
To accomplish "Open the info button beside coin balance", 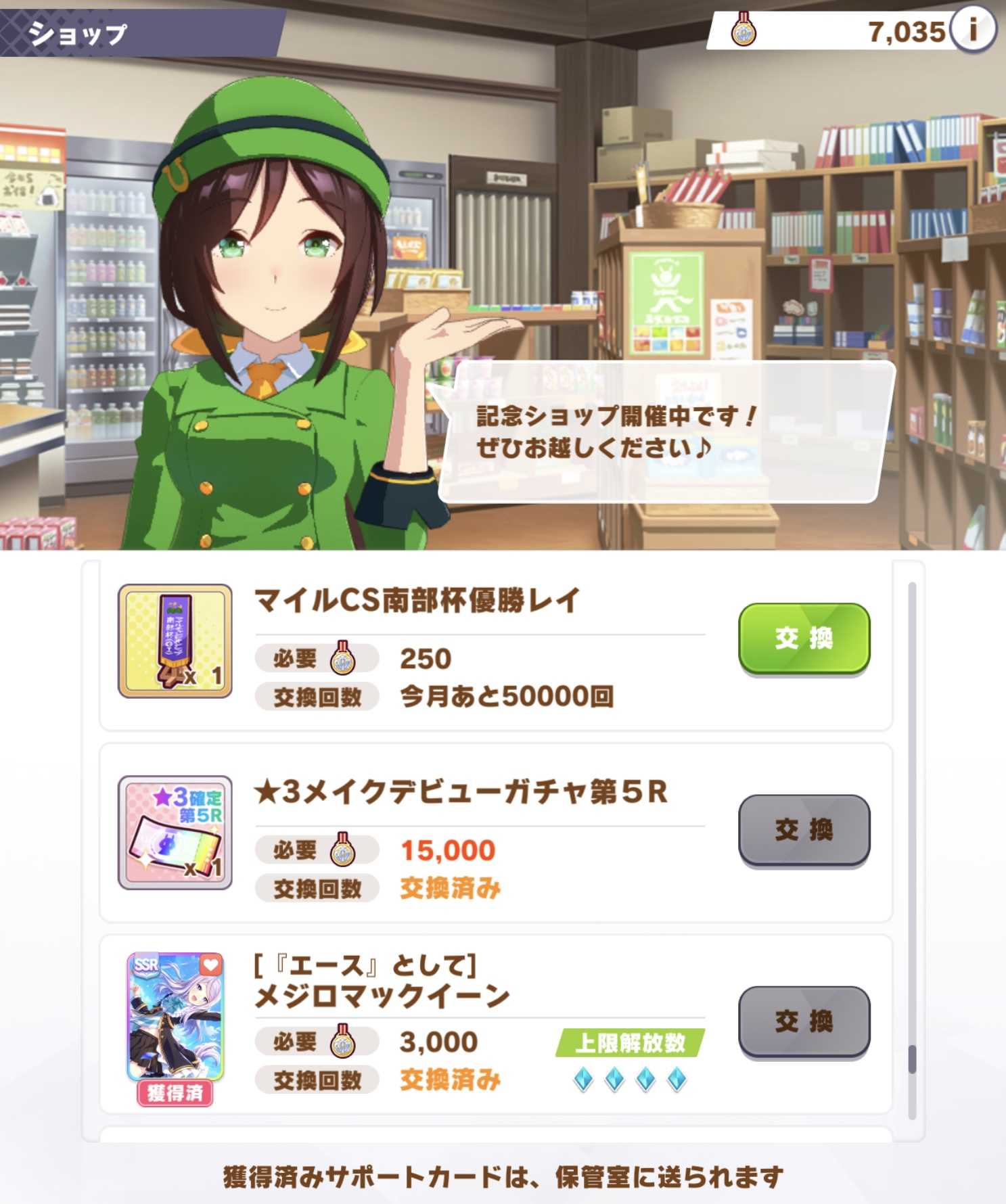I will point(972,30).
